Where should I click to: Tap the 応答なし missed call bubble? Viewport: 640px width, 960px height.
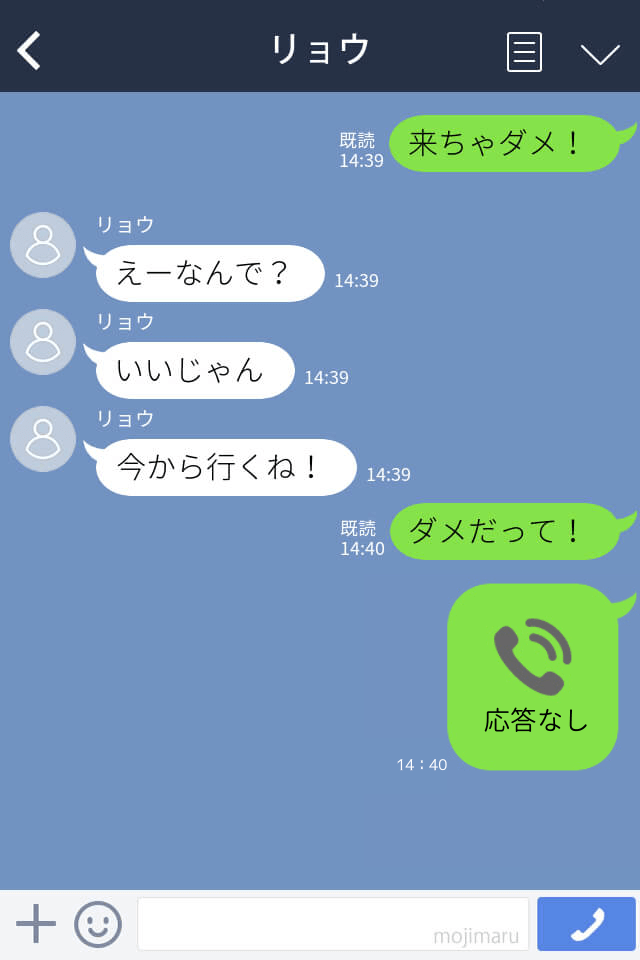click(532, 677)
